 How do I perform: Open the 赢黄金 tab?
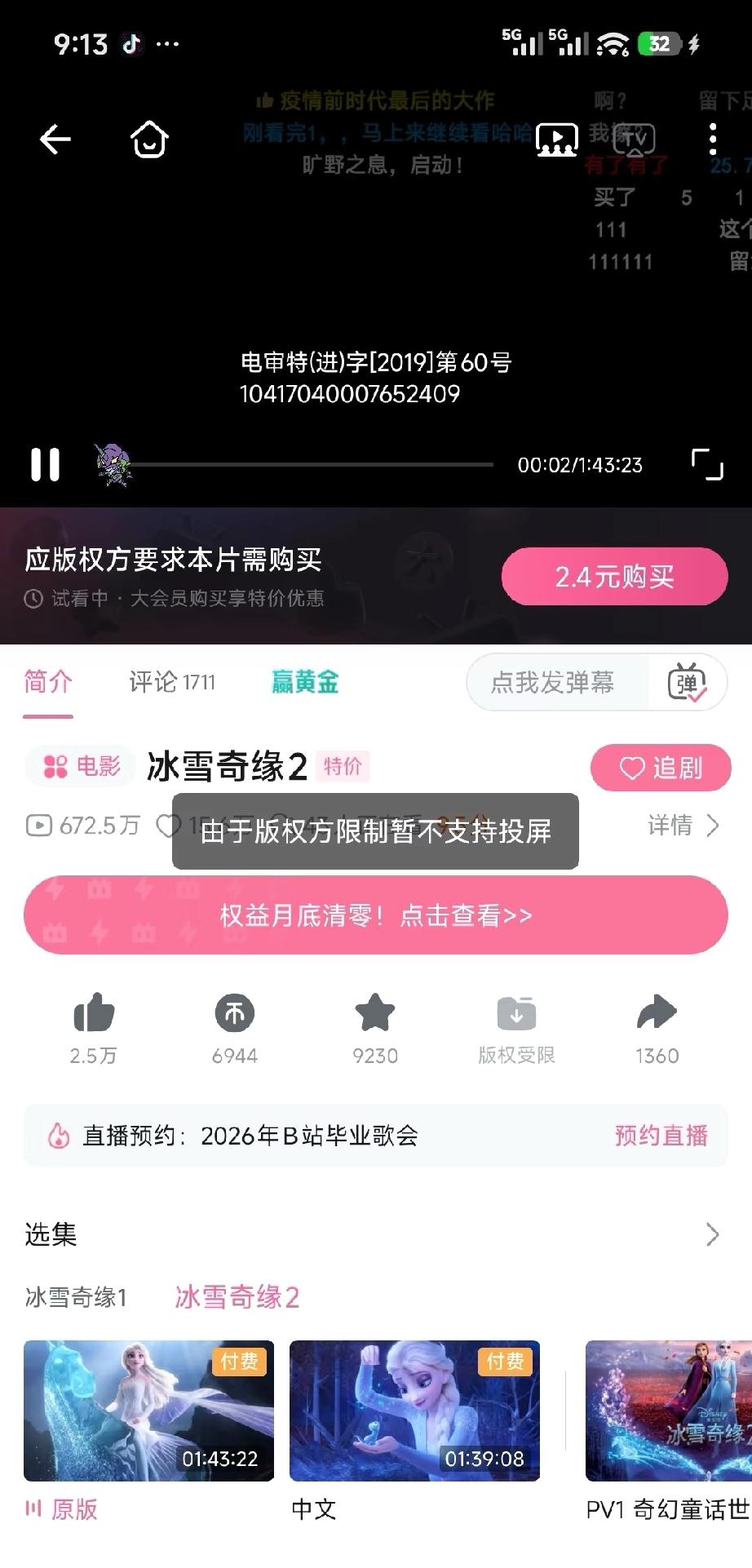(x=306, y=683)
